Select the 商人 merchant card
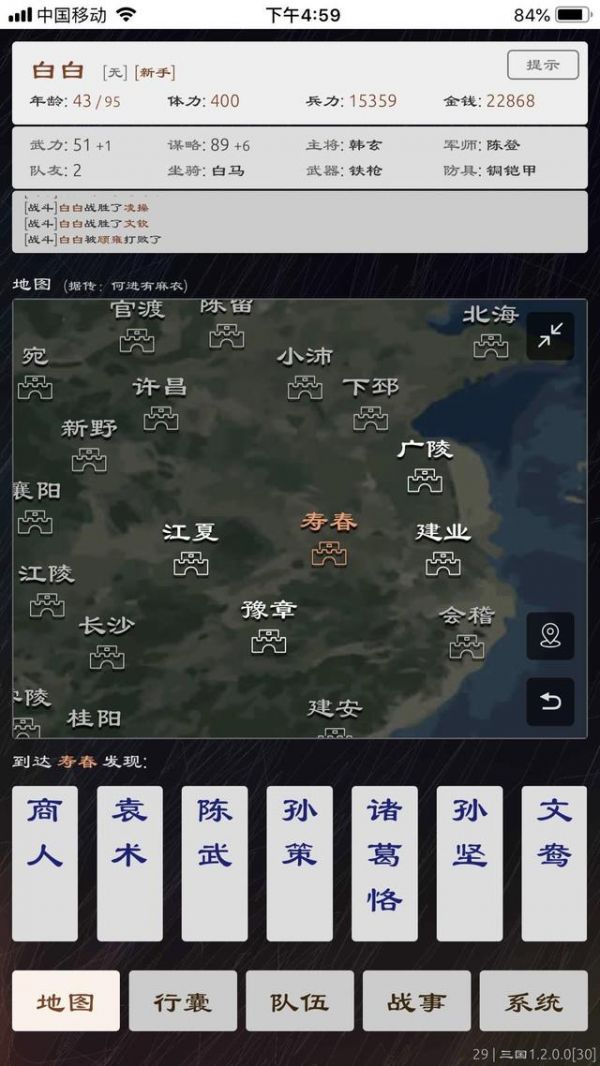The height and width of the screenshot is (1066, 600). (44, 863)
